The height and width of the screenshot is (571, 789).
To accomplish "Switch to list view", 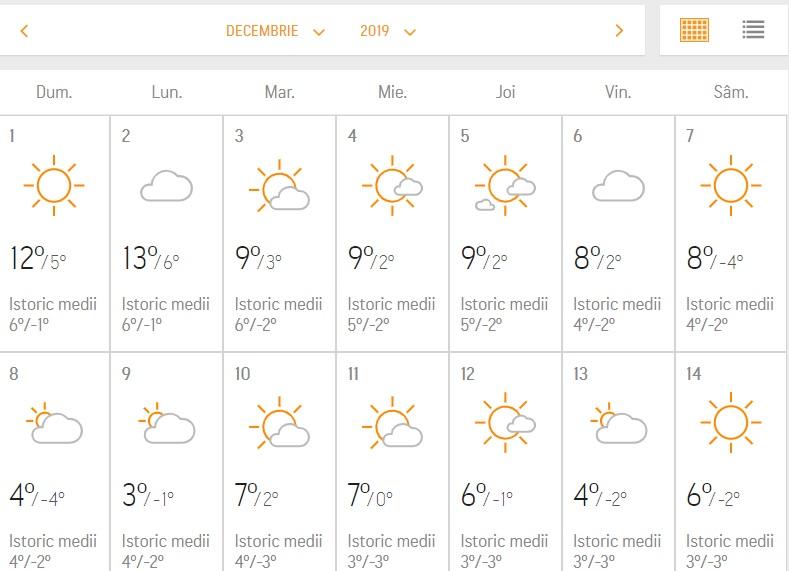I will point(753,30).
